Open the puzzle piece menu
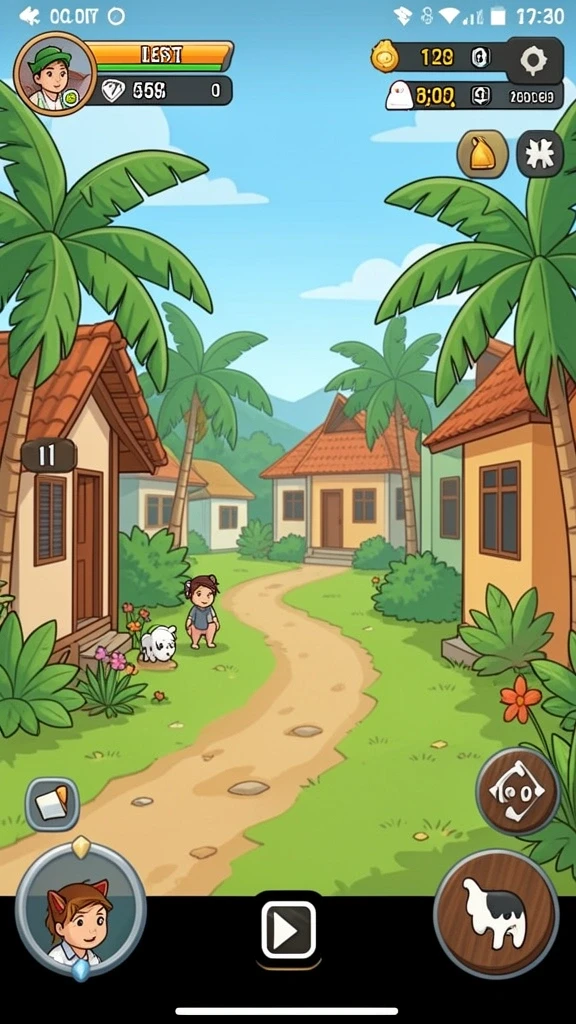This screenshot has height=1024, width=576. [x=540, y=153]
